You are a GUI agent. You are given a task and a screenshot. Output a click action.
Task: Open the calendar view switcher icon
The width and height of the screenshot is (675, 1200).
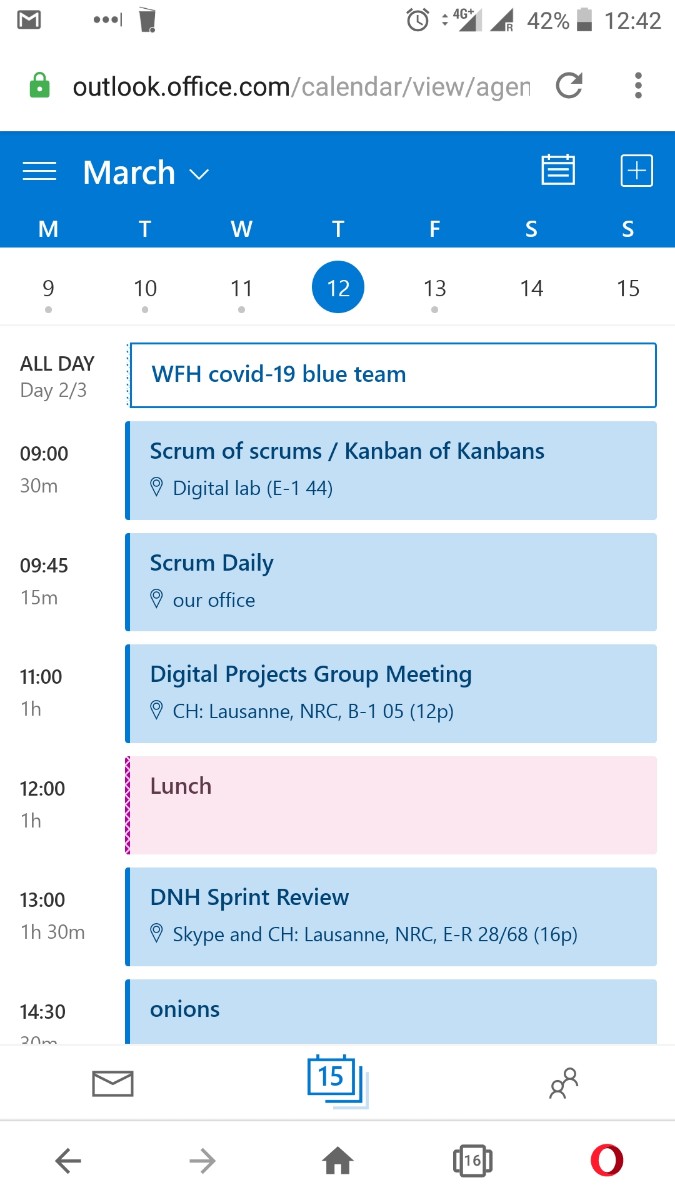click(558, 170)
